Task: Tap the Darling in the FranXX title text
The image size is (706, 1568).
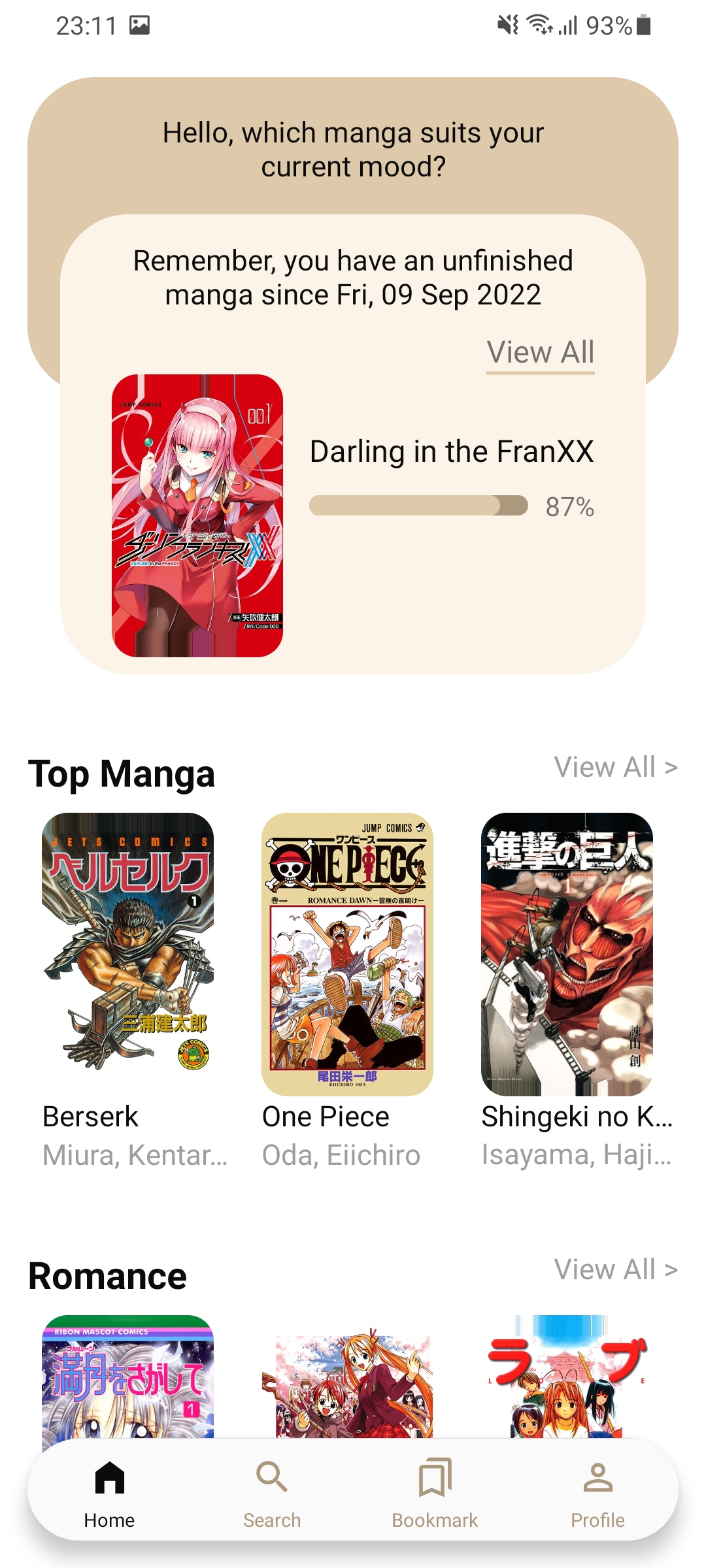Action: point(452,450)
